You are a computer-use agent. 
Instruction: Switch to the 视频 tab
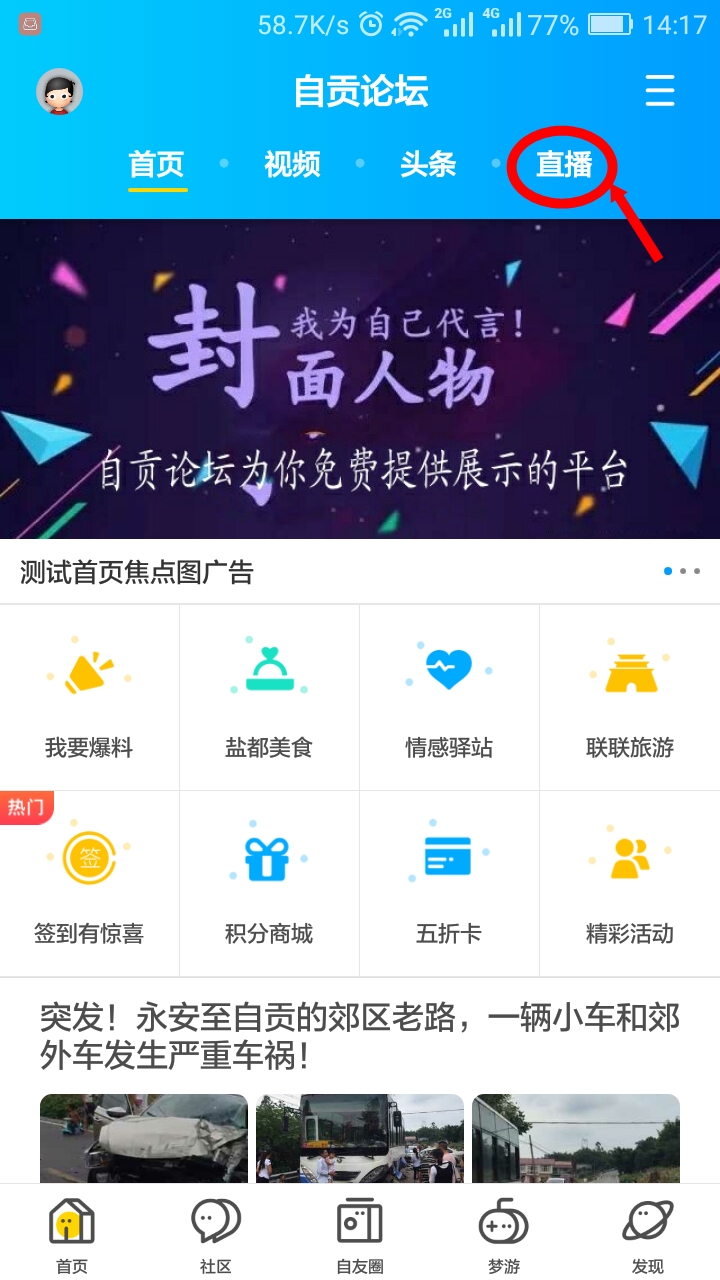tap(292, 164)
